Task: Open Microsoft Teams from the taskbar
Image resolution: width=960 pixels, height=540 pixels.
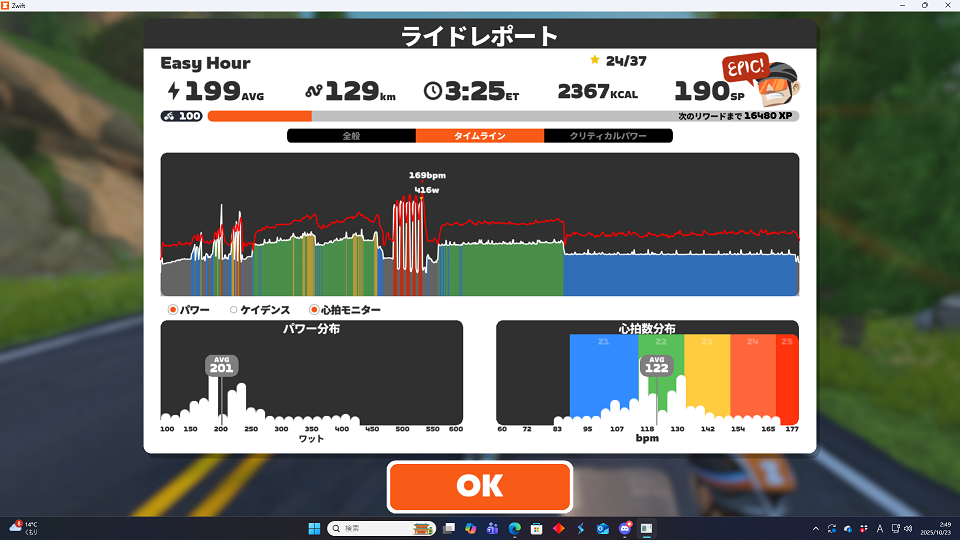Action: [x=492, y=528]
